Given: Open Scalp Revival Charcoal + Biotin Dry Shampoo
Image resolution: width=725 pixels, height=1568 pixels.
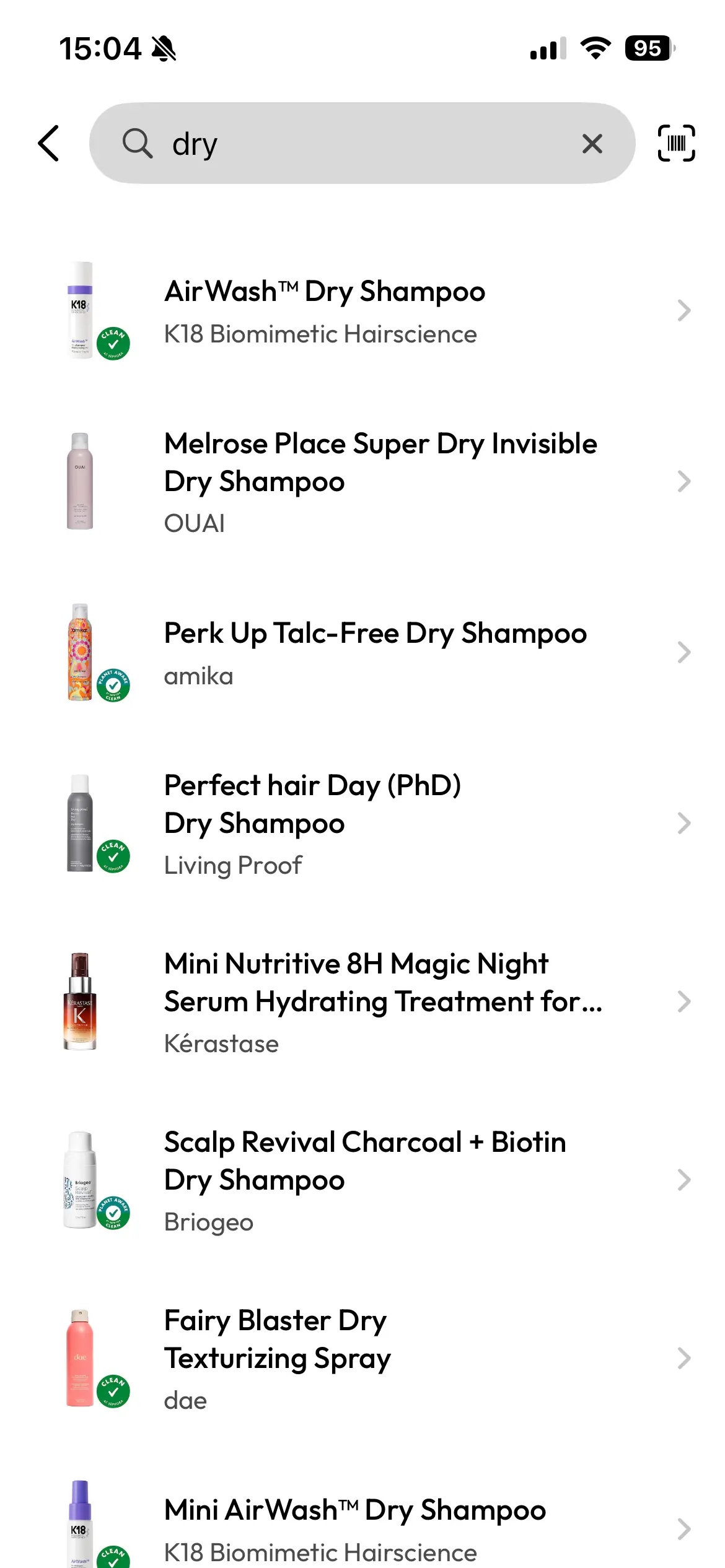Looking at the screenshot, I should 372,1180.
